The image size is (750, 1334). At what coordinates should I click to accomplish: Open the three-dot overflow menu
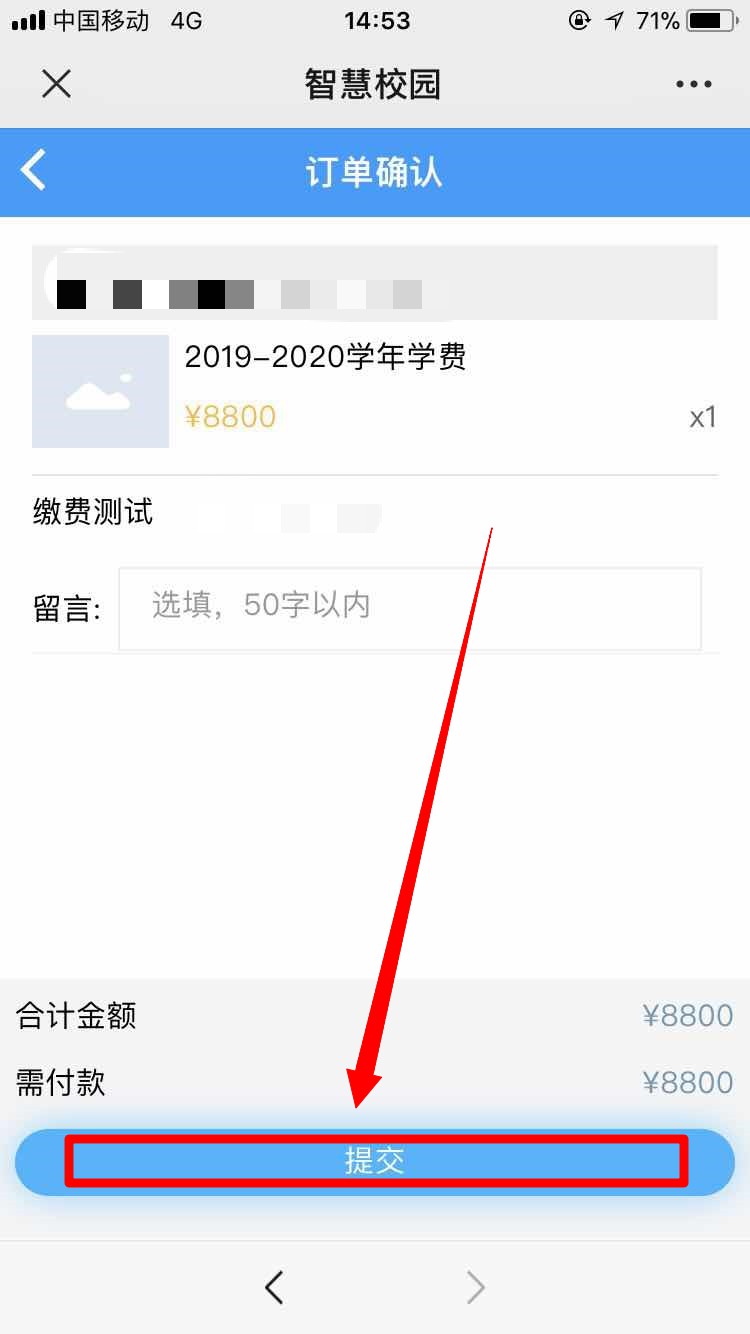(693, 85)
